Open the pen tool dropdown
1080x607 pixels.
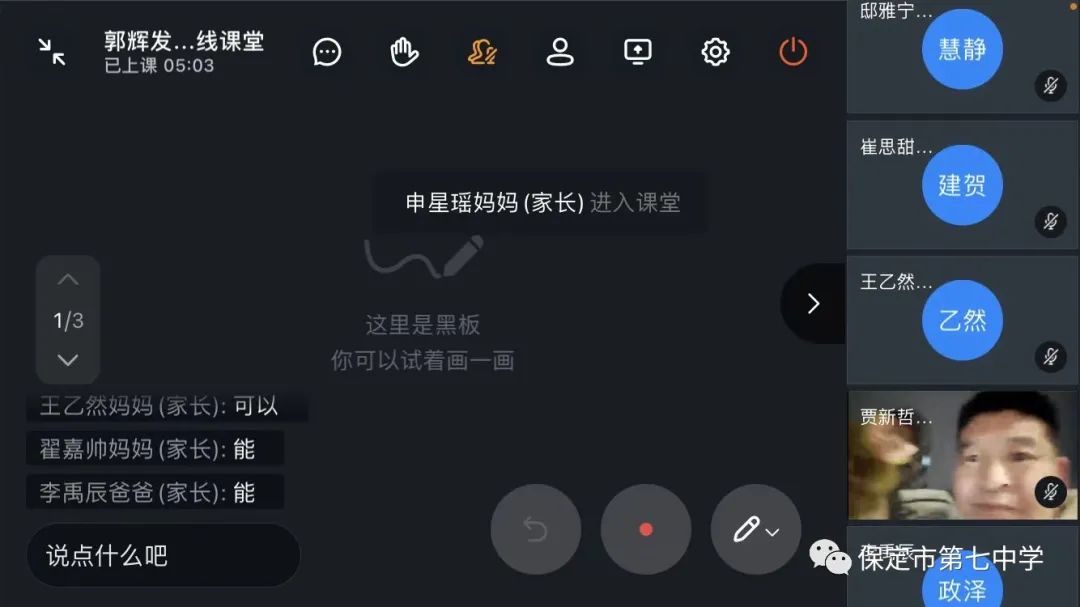pos(756,529)
